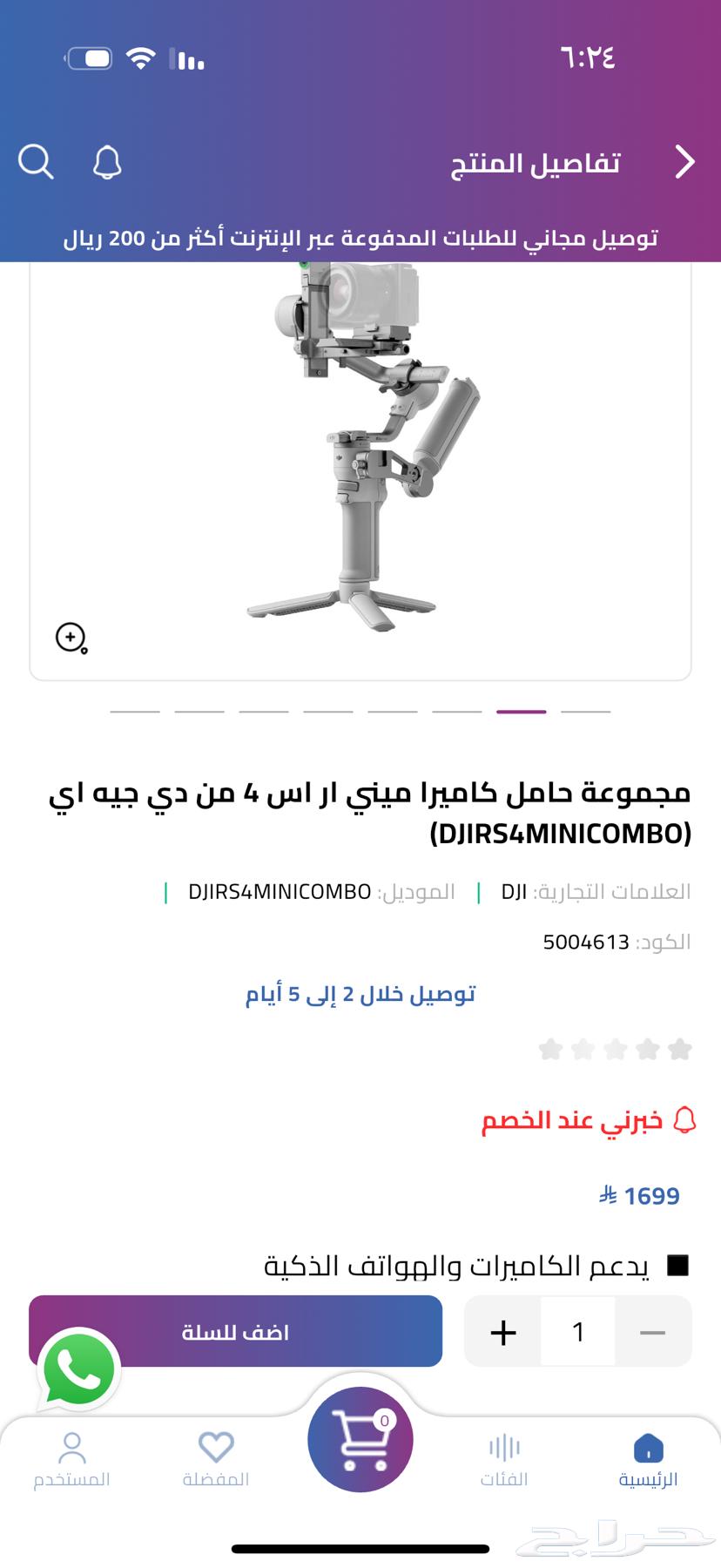This screenshot has width=721, height=1568.
Task: Zoom the product image with magnifier icon
Action: pyautogui.click(x=71, y=638)
